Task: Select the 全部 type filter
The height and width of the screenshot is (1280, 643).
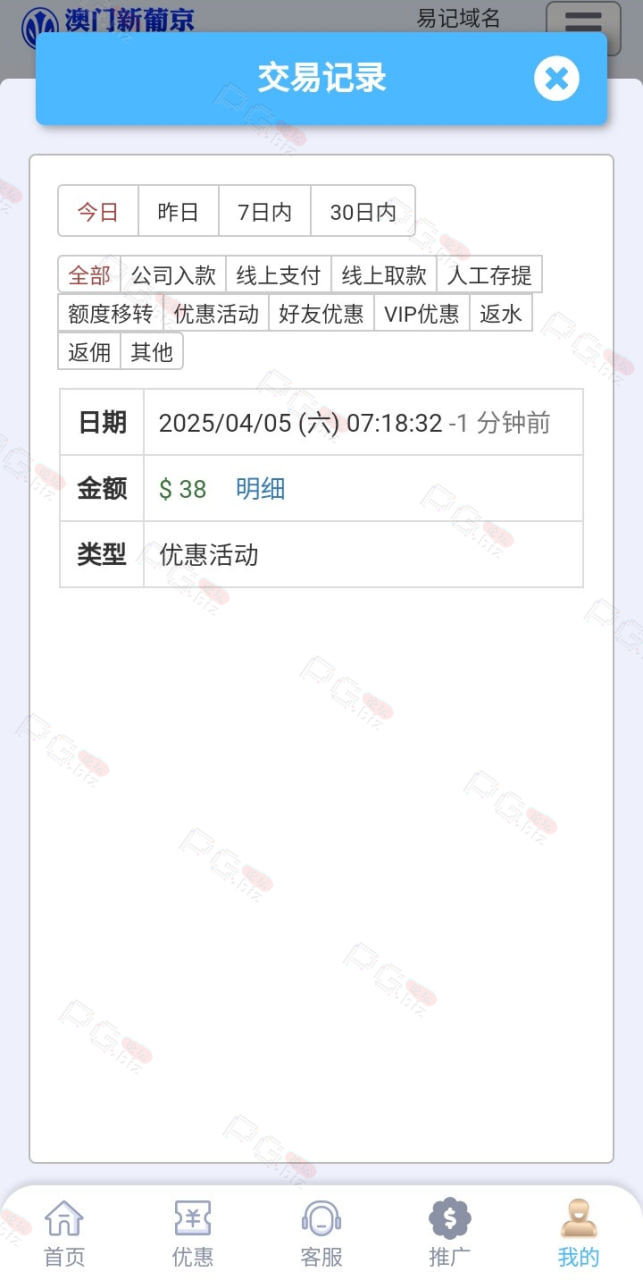Action: pos(89,274)
